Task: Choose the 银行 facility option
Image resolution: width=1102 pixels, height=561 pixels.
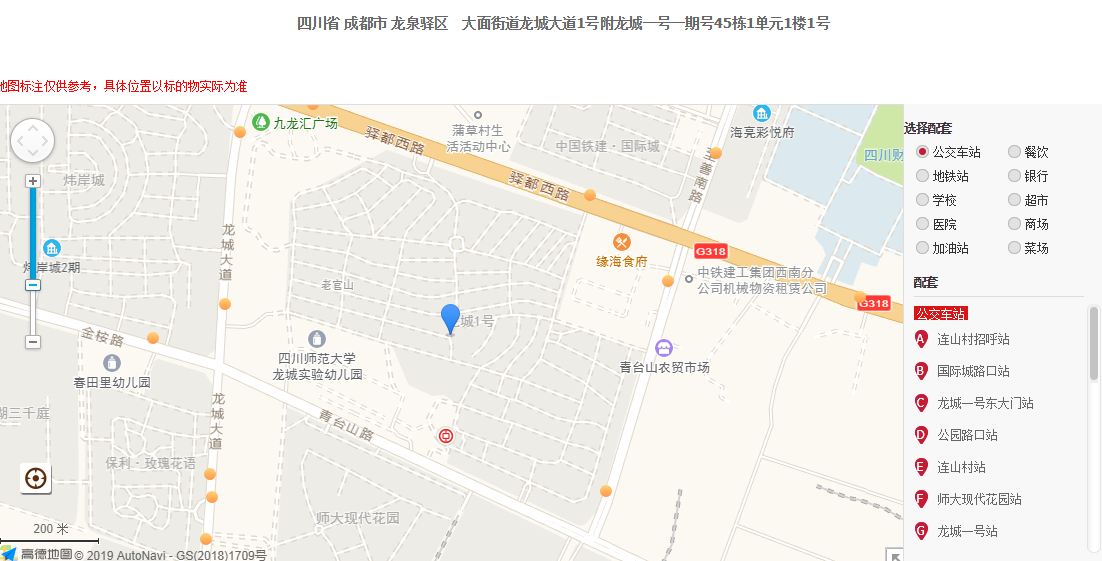Action: (1014, 176)
